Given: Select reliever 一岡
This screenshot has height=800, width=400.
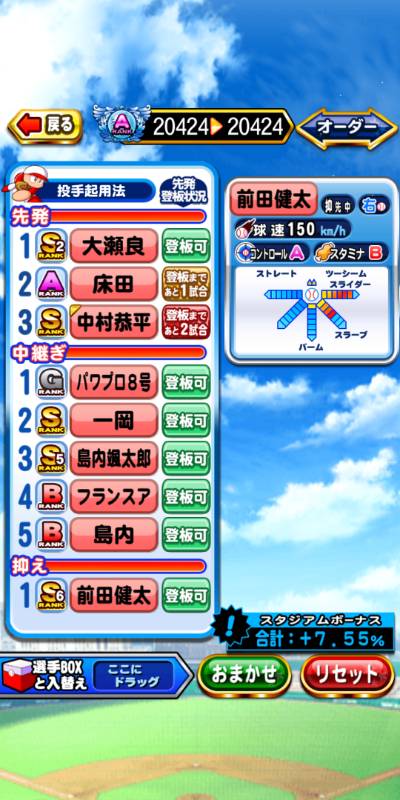Looking at the screenshot, I should point(114,420).
